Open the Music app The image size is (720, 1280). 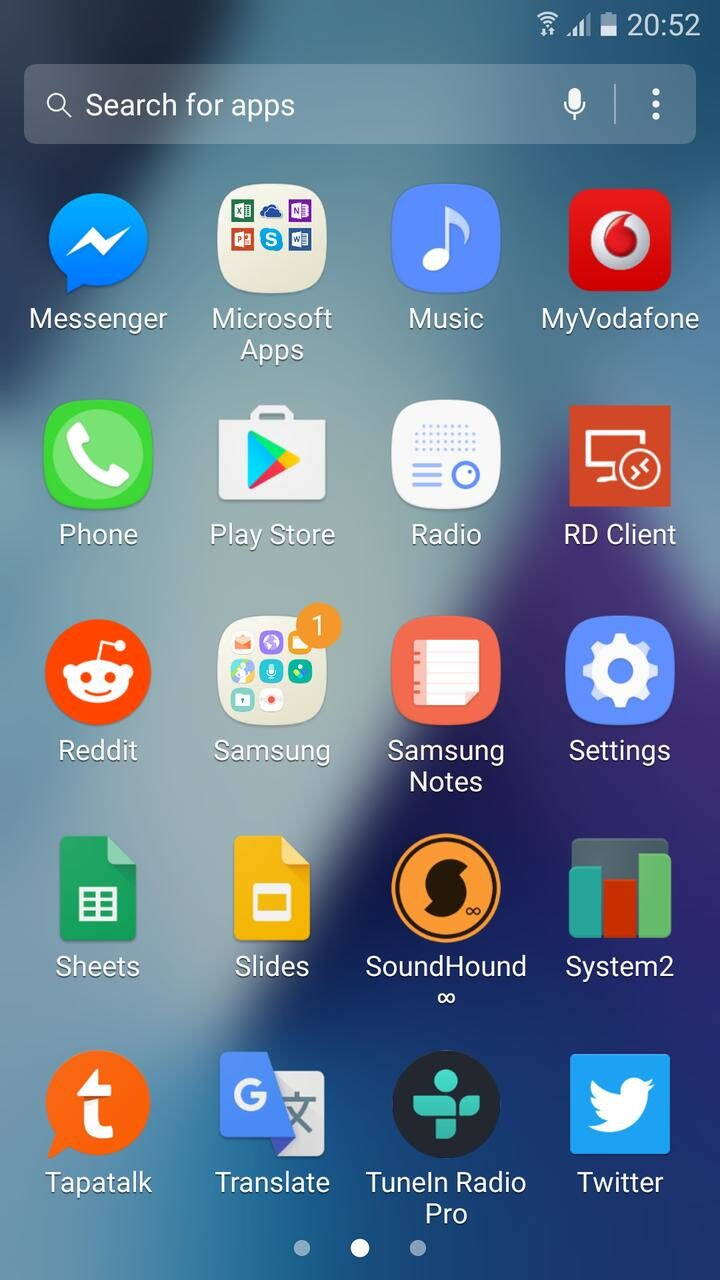pos(446,240)
